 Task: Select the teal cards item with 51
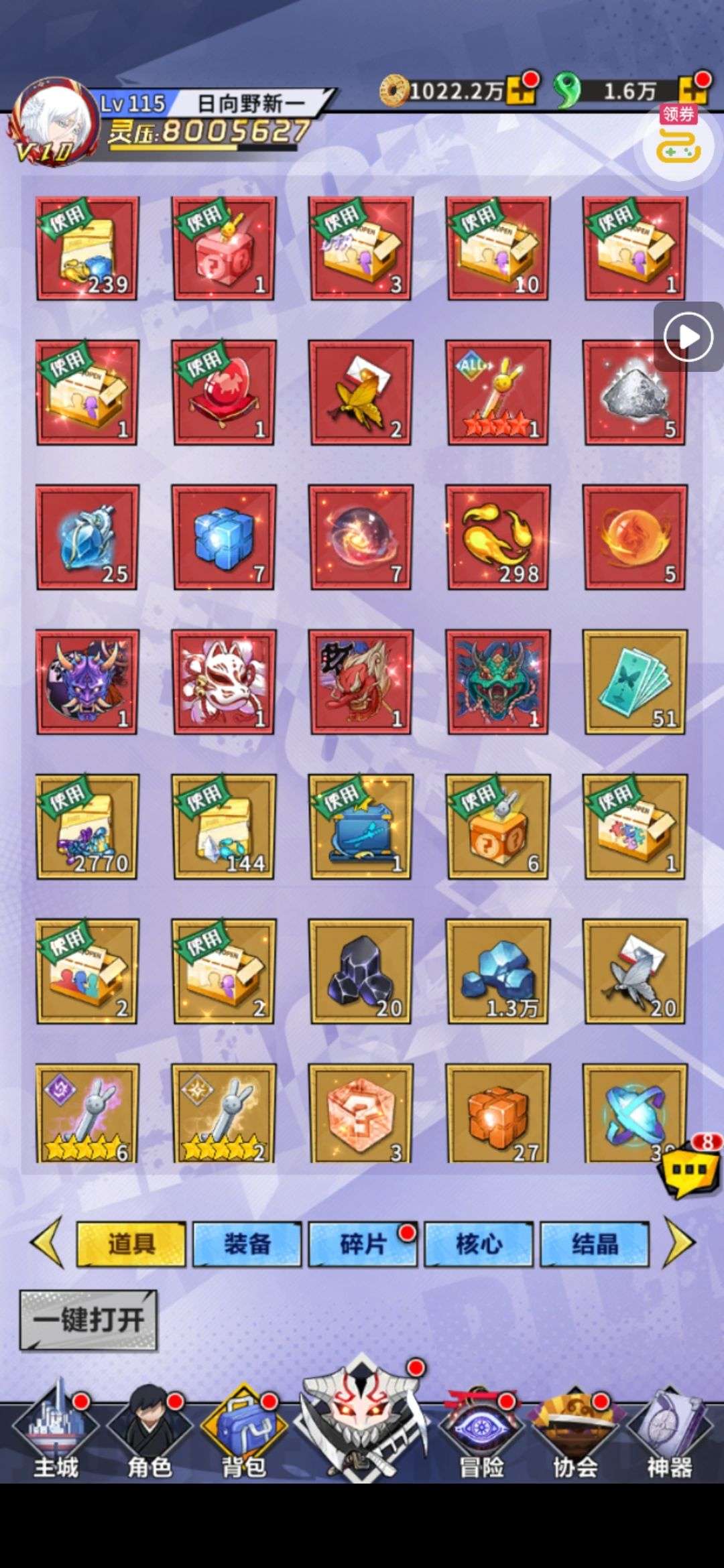click(635, 682)
